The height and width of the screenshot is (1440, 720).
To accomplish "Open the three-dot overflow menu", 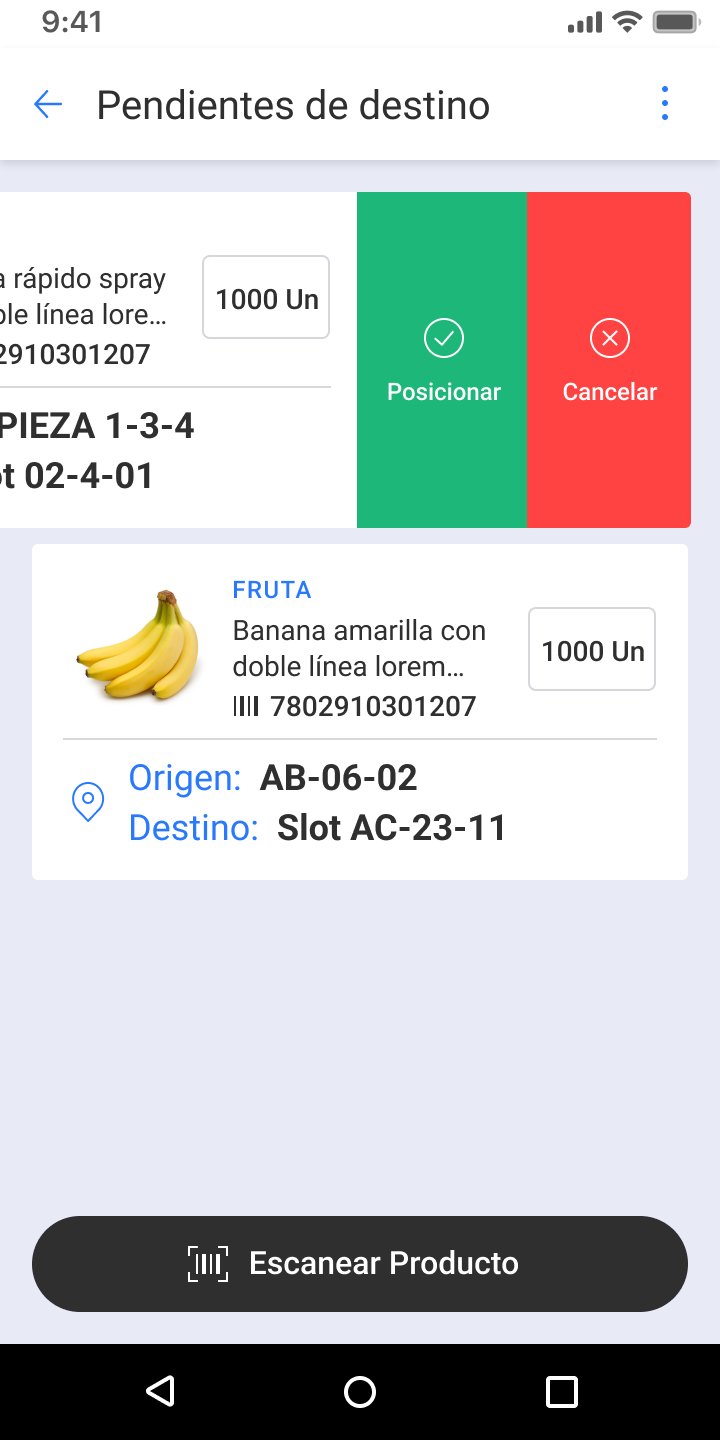I will point(665,104).
